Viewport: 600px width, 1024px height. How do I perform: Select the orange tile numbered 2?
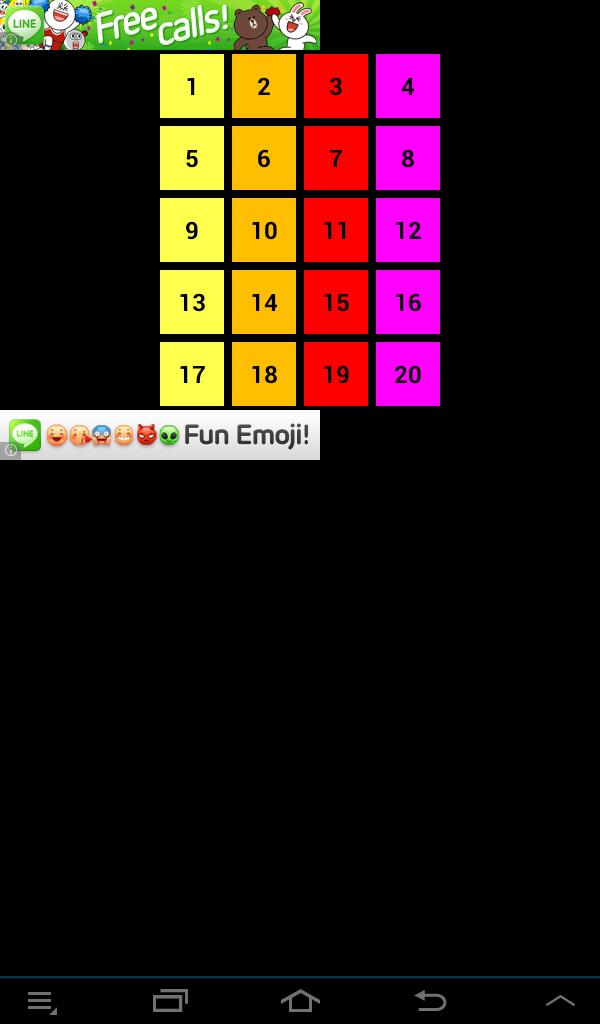point(264,86)
